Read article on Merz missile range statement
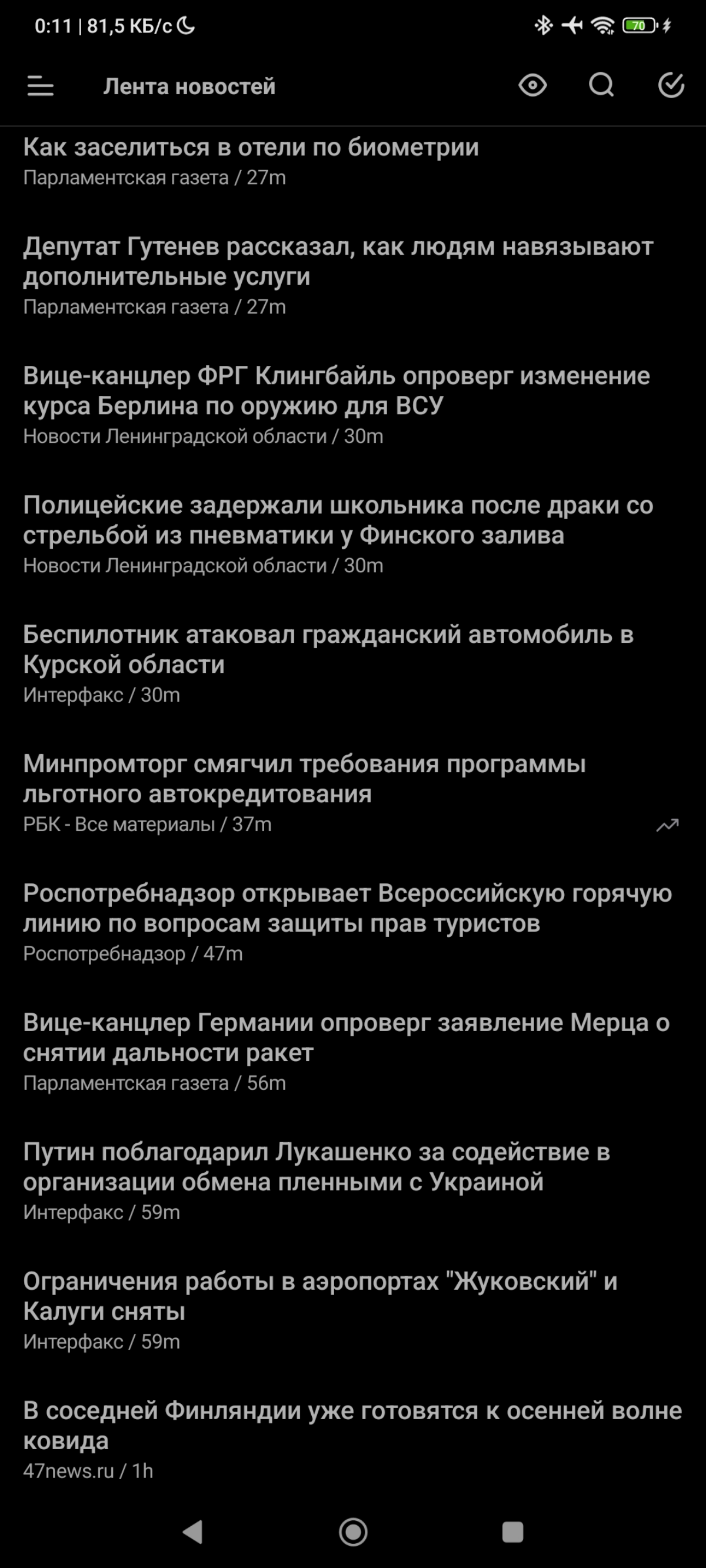 click(352, 1052)
